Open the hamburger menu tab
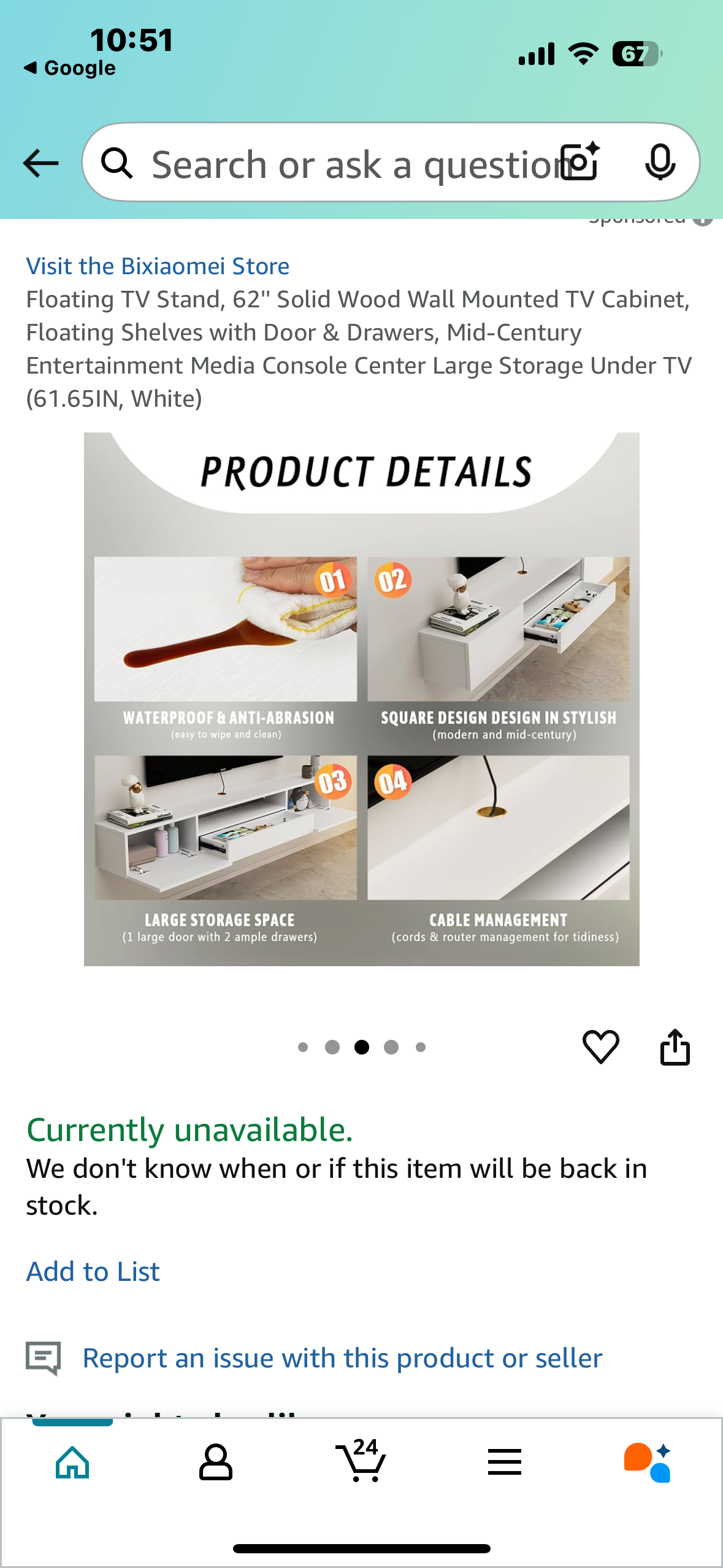 (x=505, y=1462)
